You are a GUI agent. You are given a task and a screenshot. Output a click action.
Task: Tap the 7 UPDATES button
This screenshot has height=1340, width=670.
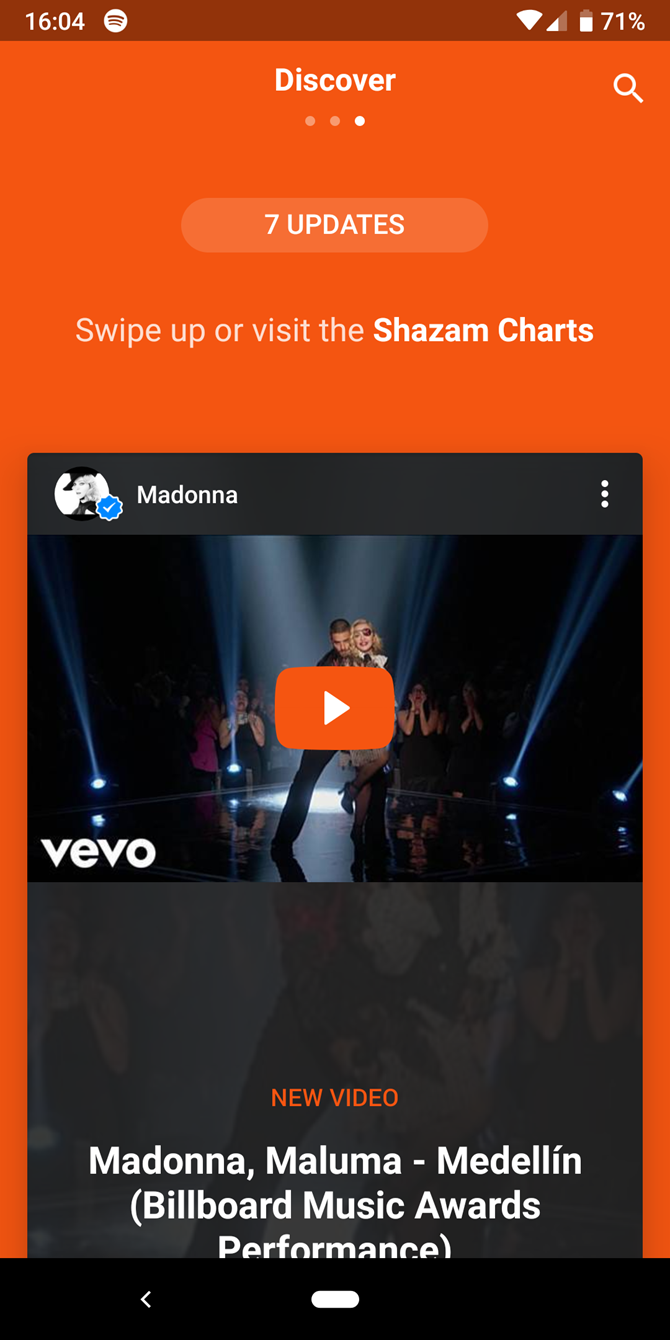(334, 225)
